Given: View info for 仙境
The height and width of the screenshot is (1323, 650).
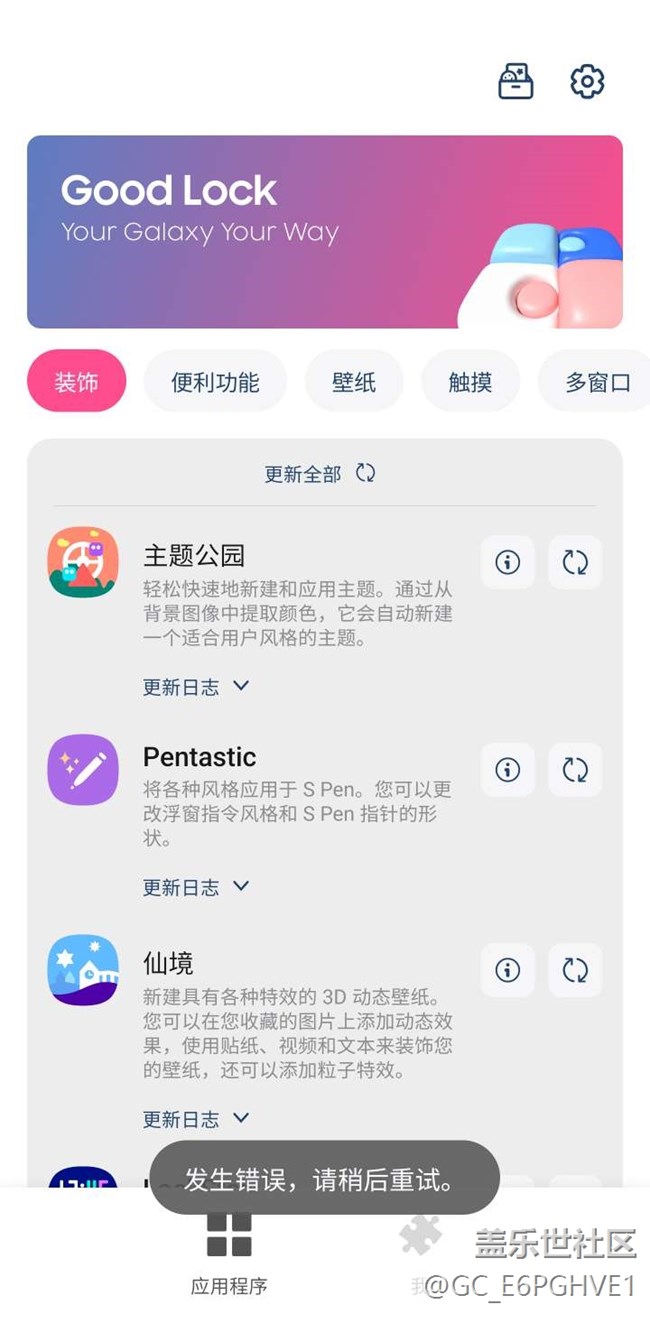Looking at the screenshot, I should point(508,970).
